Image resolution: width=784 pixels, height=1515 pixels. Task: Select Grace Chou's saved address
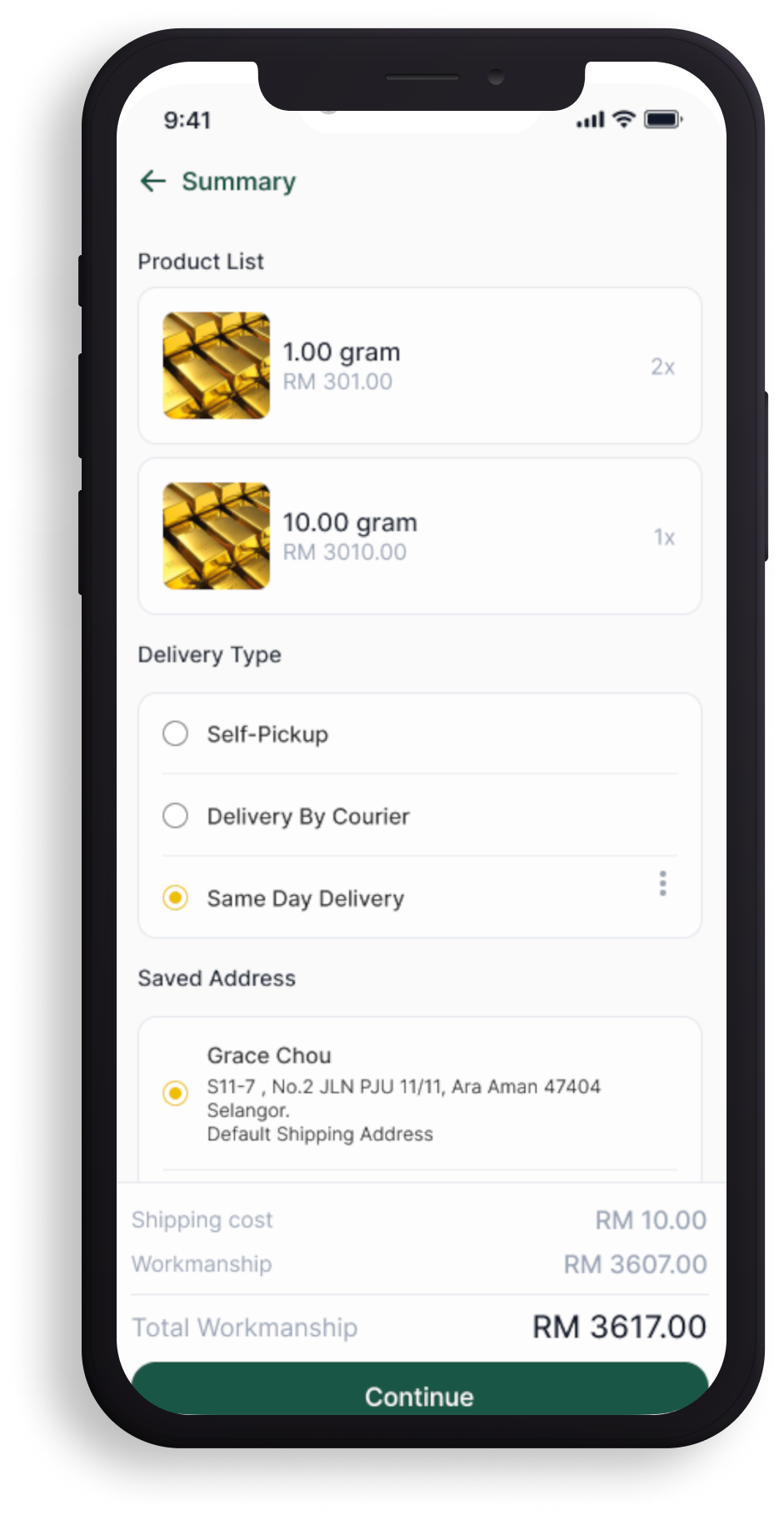[x=176, y=1092]
